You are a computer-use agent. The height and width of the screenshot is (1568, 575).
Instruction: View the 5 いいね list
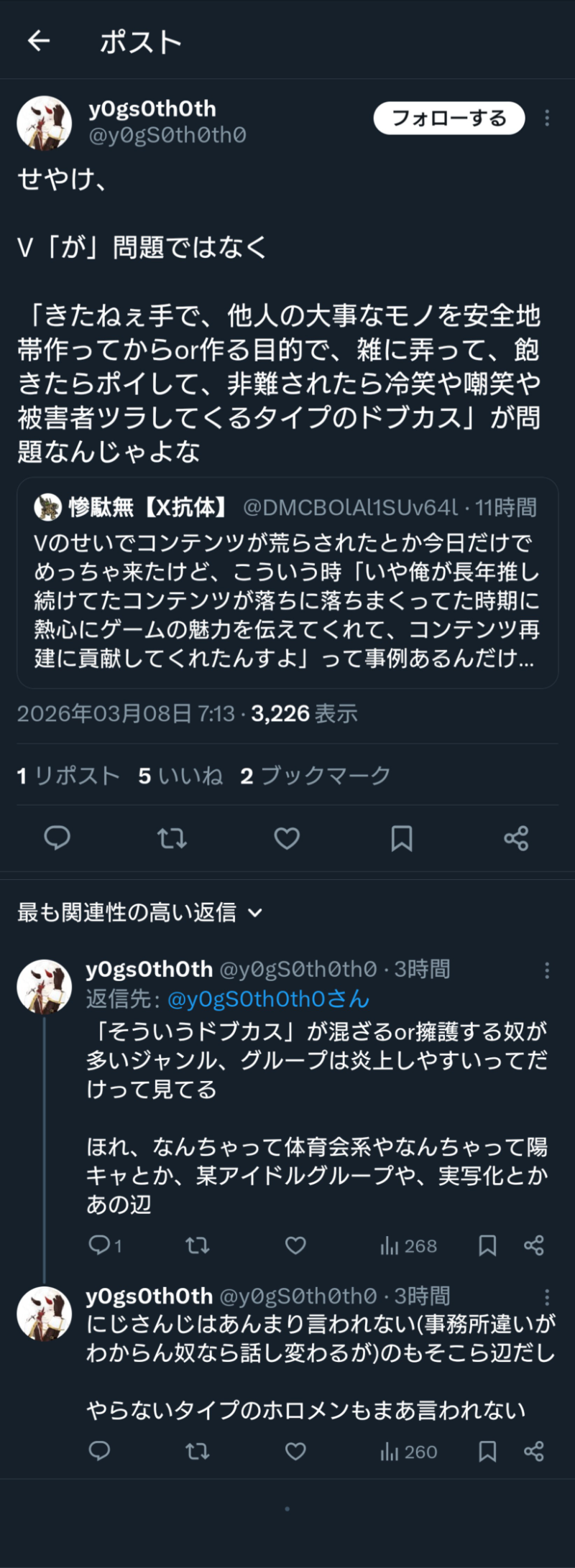point(180,776)
